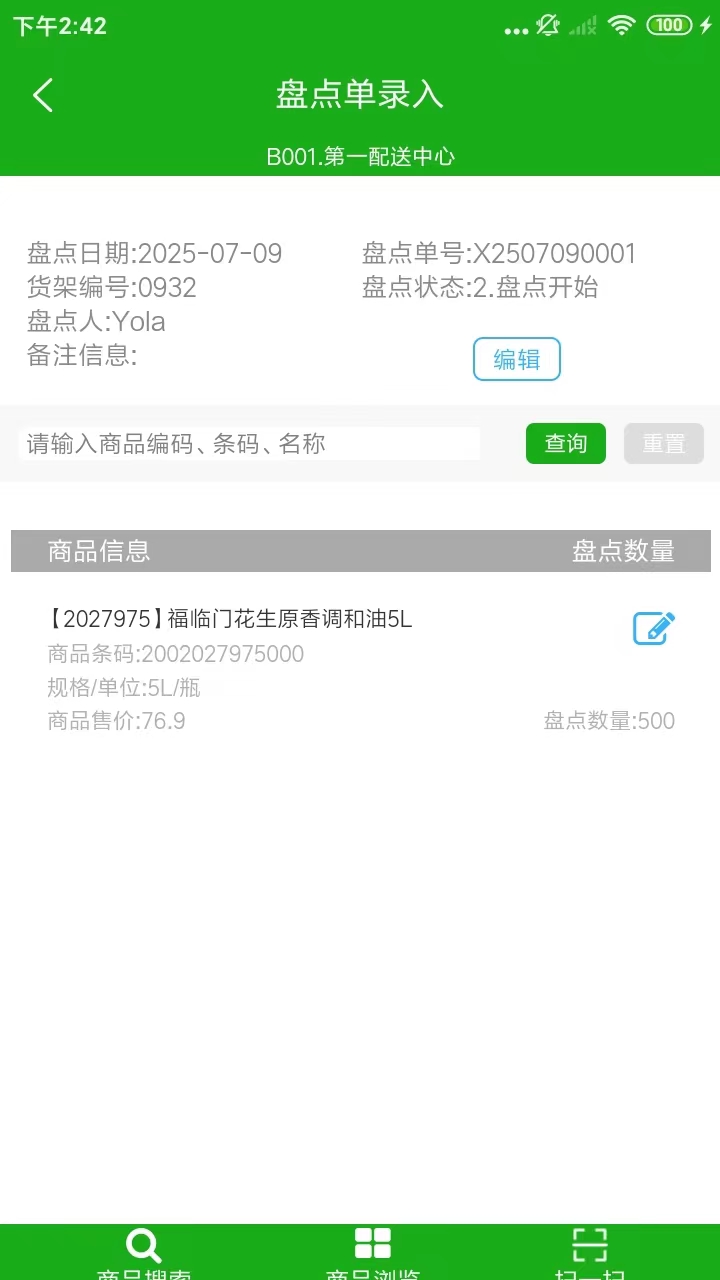
Task: Open the 扫一扫 scanner tab
Action: tap(590, 1252)
